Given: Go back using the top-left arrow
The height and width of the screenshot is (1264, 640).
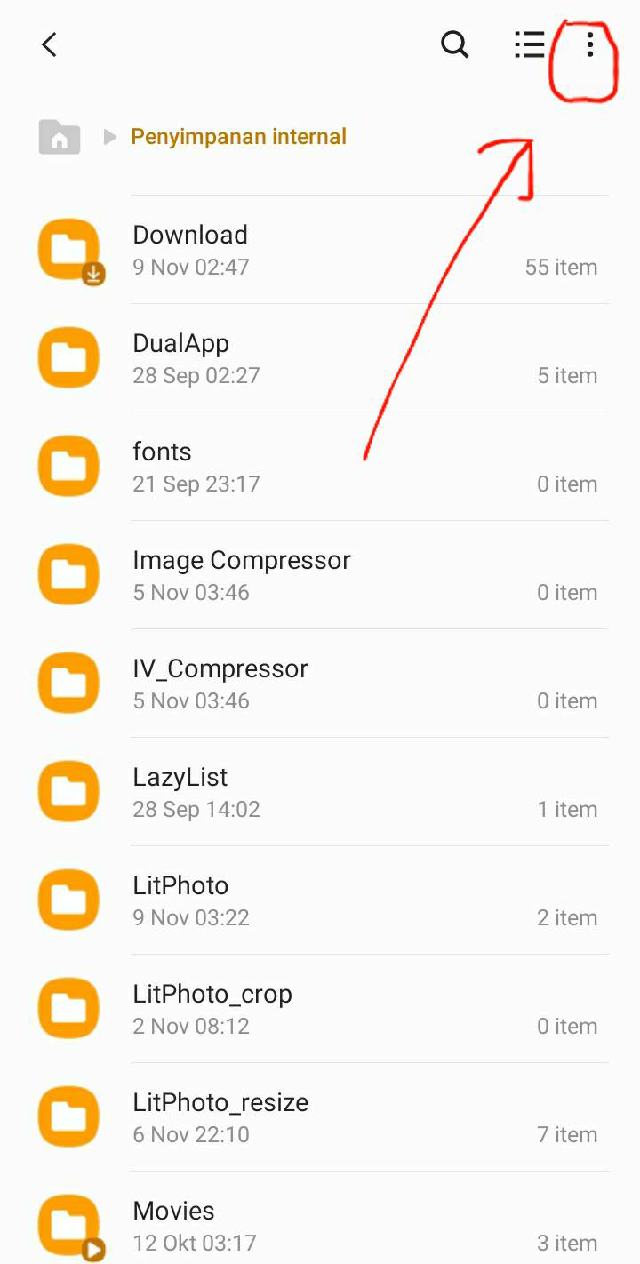Looking at the screenshot, I should pos(49,45).
